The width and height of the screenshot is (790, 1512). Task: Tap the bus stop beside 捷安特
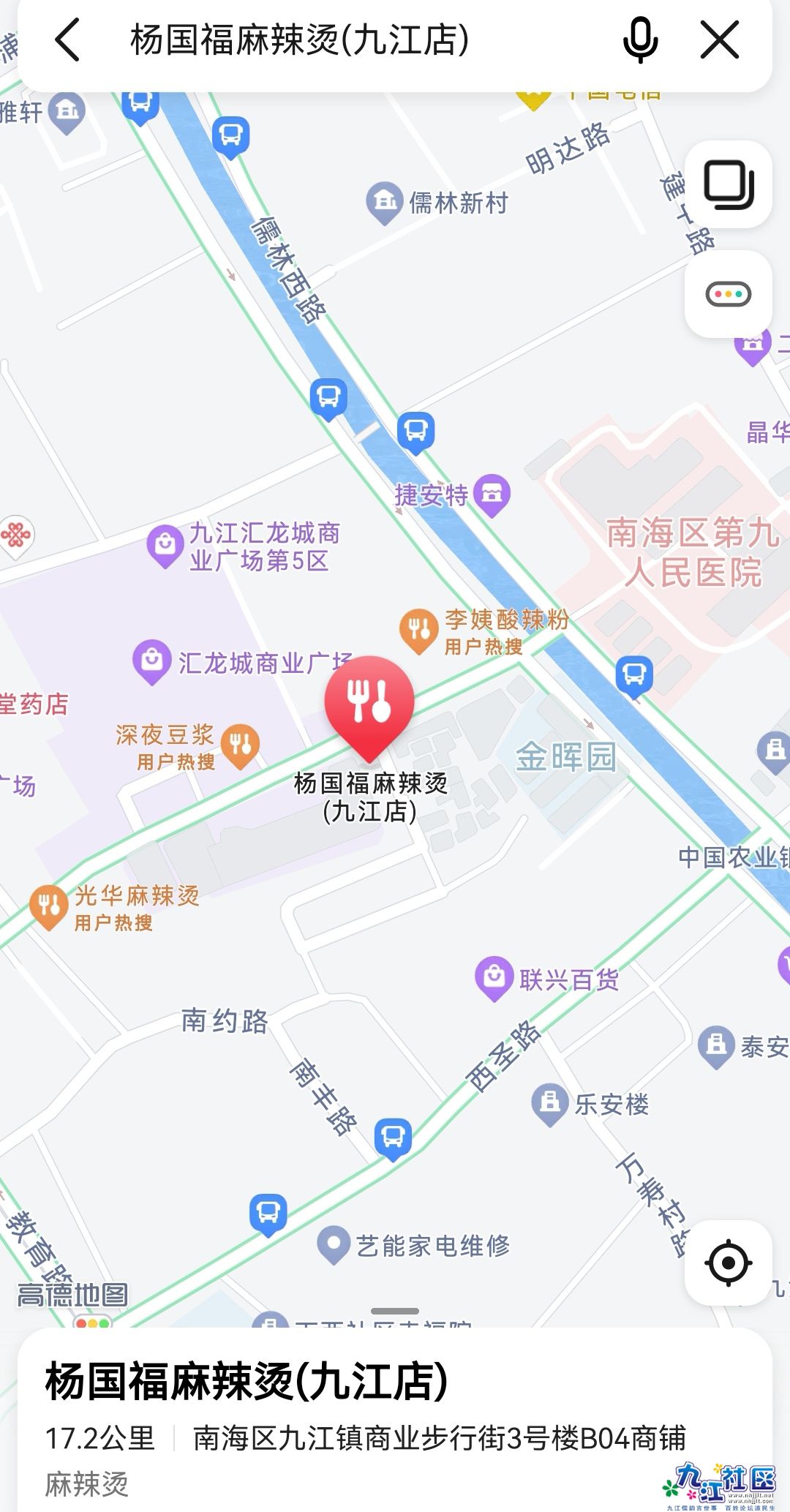coord(415,431)
